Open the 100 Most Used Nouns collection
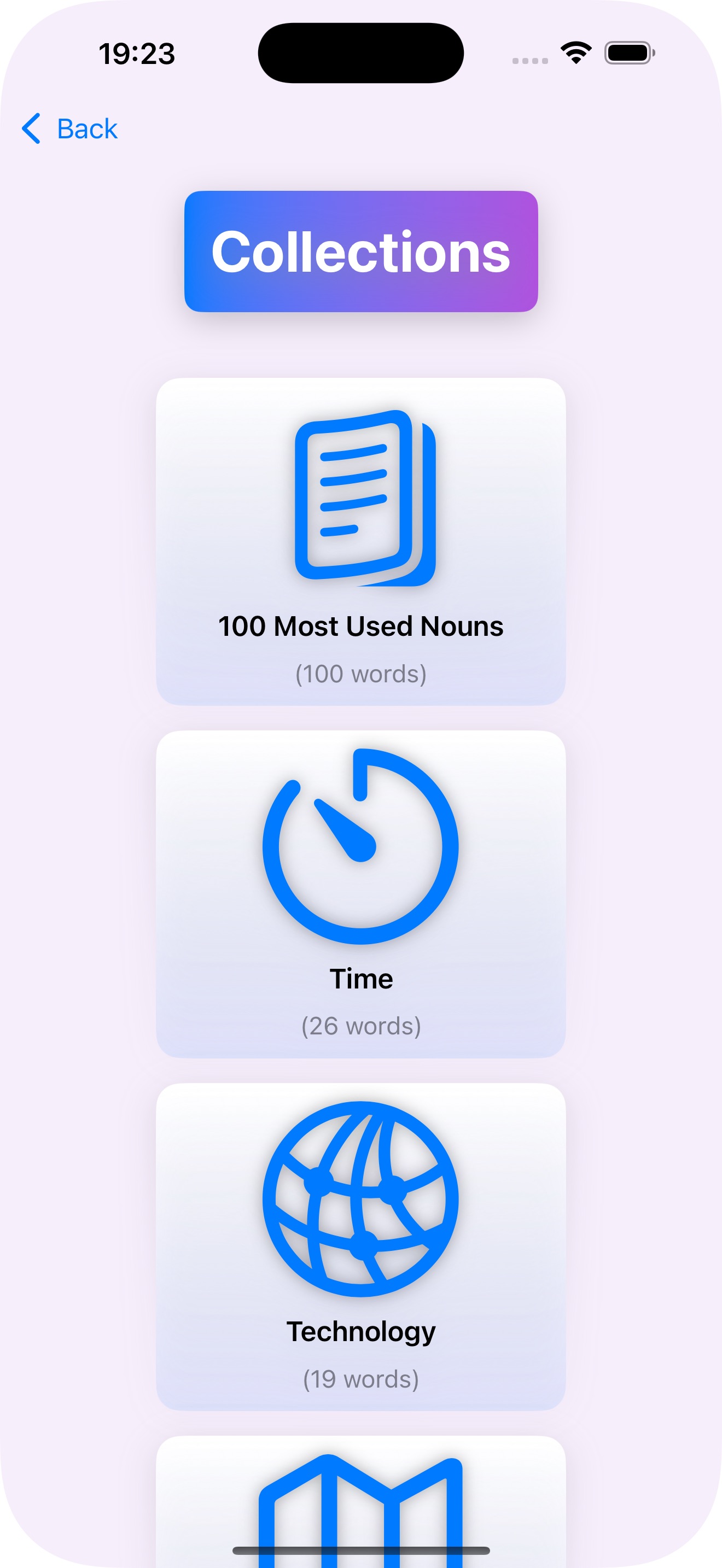 click(360, 541)
